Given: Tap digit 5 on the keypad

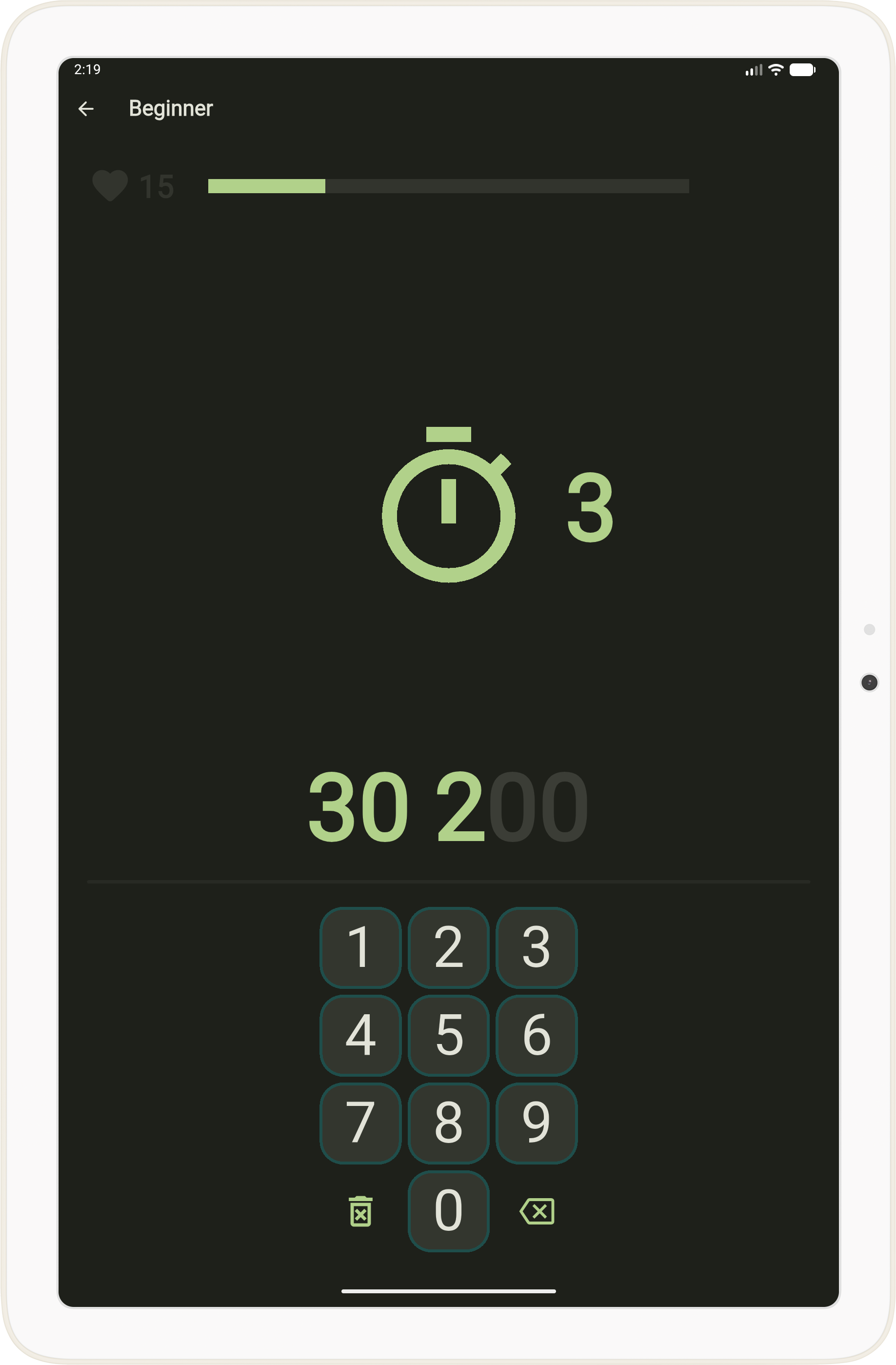Looking at the screenshot, I should click(x=448, y=1035).
